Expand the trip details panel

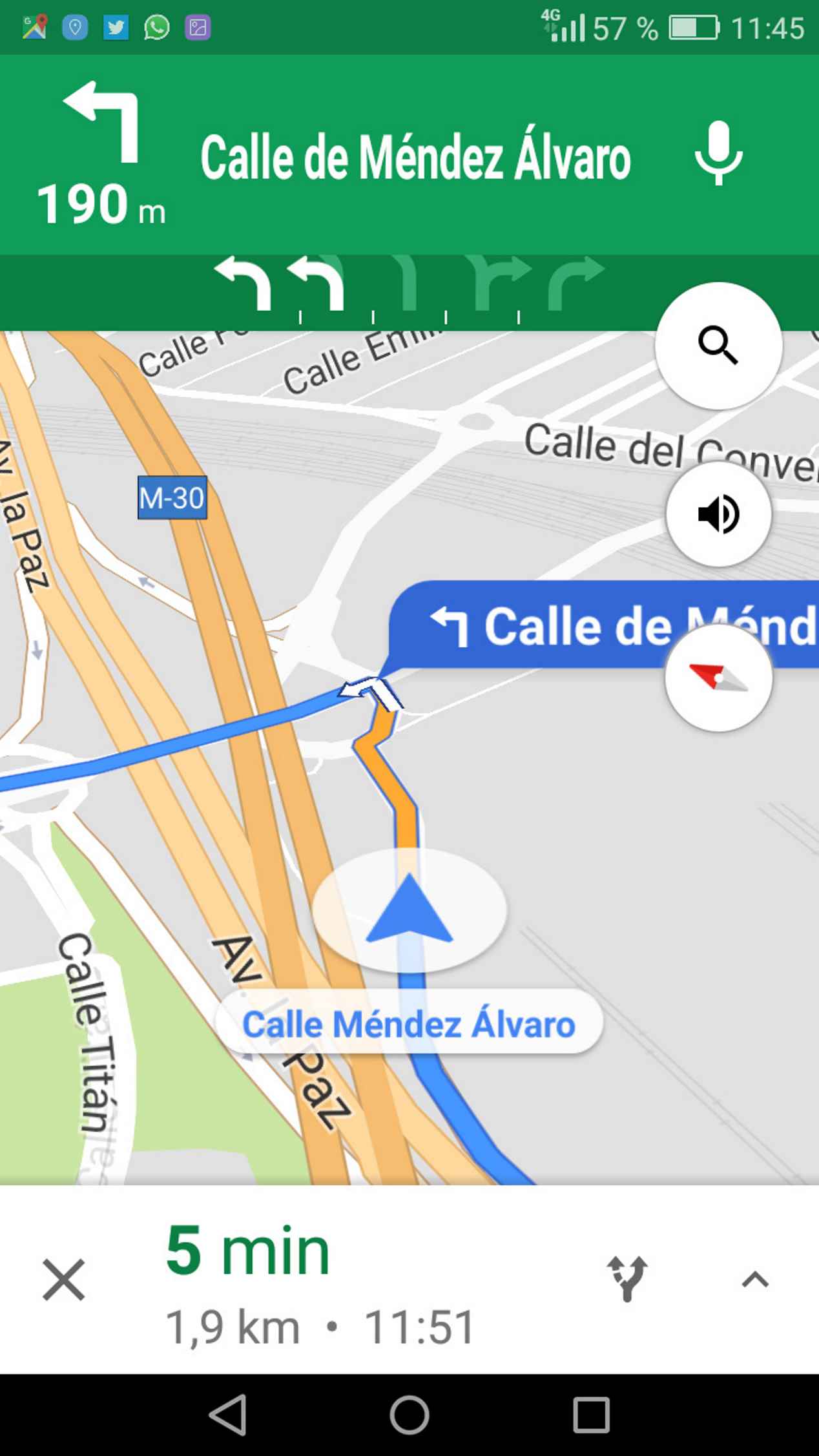(755, 1279)
